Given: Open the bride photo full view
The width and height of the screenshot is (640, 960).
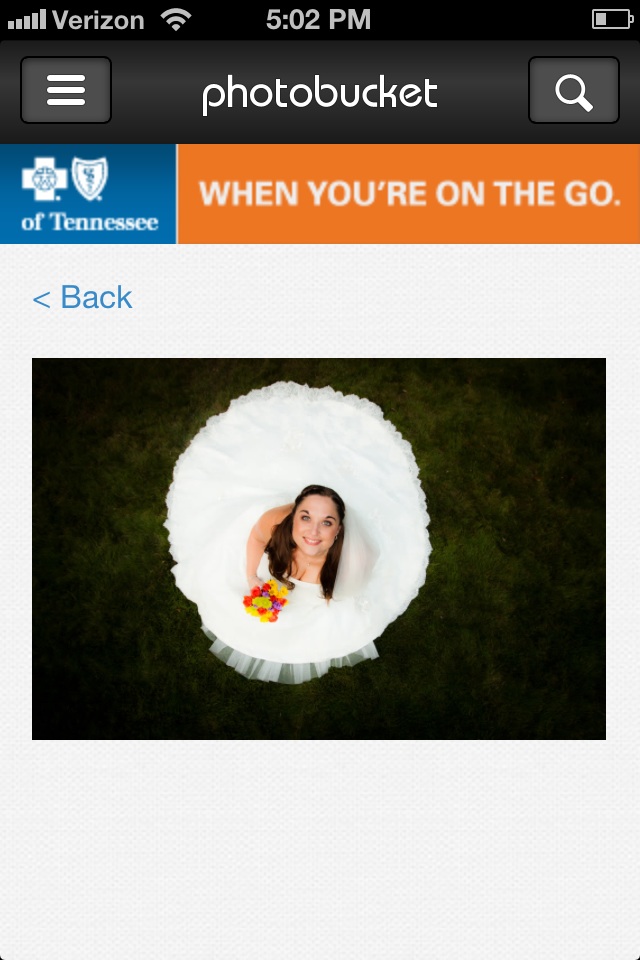Looking at the screenshot, I should click(x=319, y=548).
